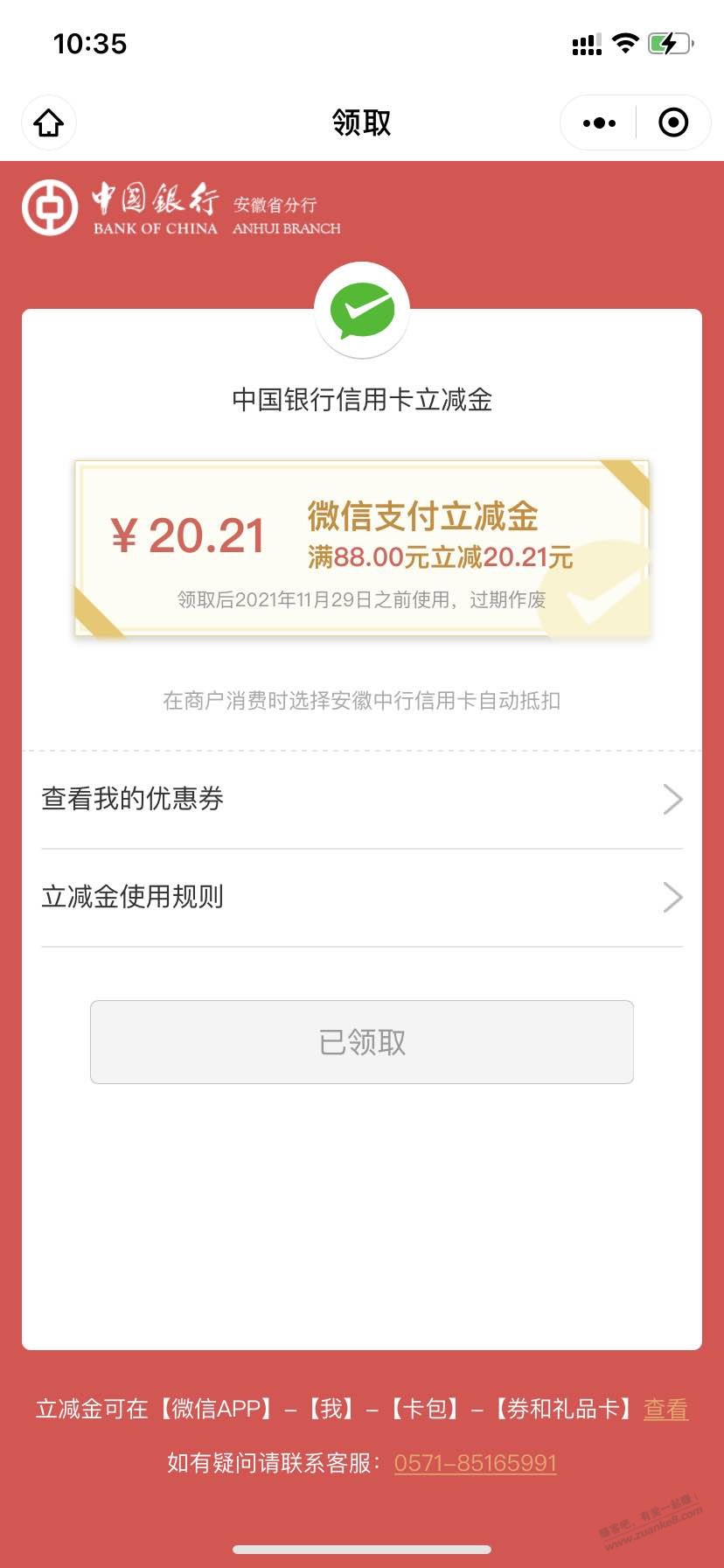Open 查看我的优惠券 row
Screen dimensions: 724x1568
click(x=362, y=799)
